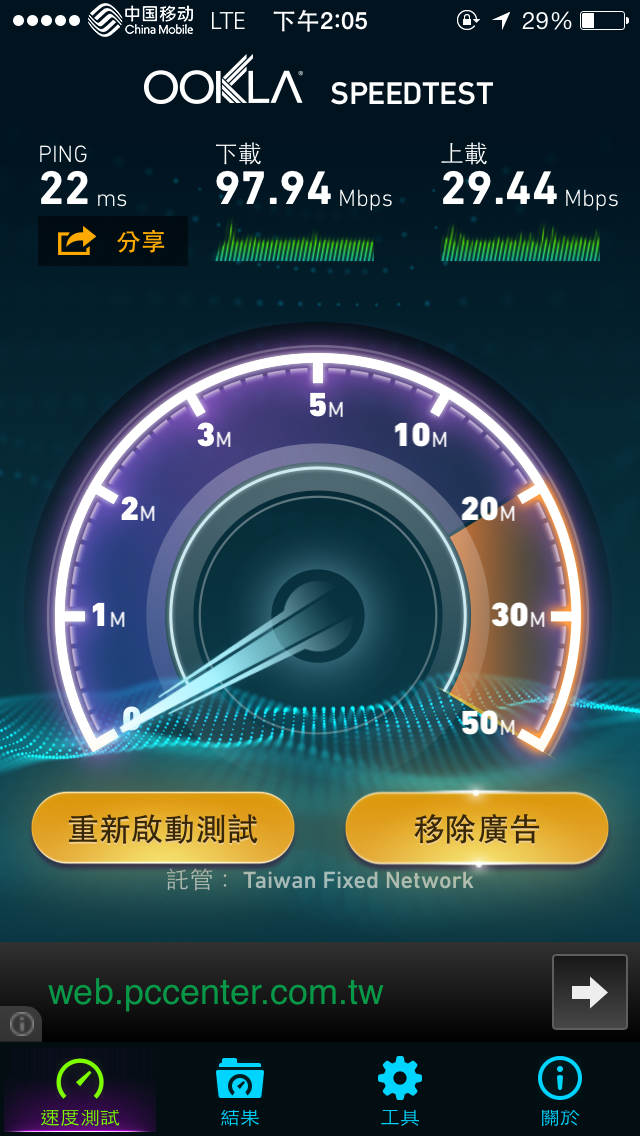The width and height of the screenshot is (640, 1136).
Task: Open the web.pccenter.com.tw ad arrow
Action: [x=589, y=992]
